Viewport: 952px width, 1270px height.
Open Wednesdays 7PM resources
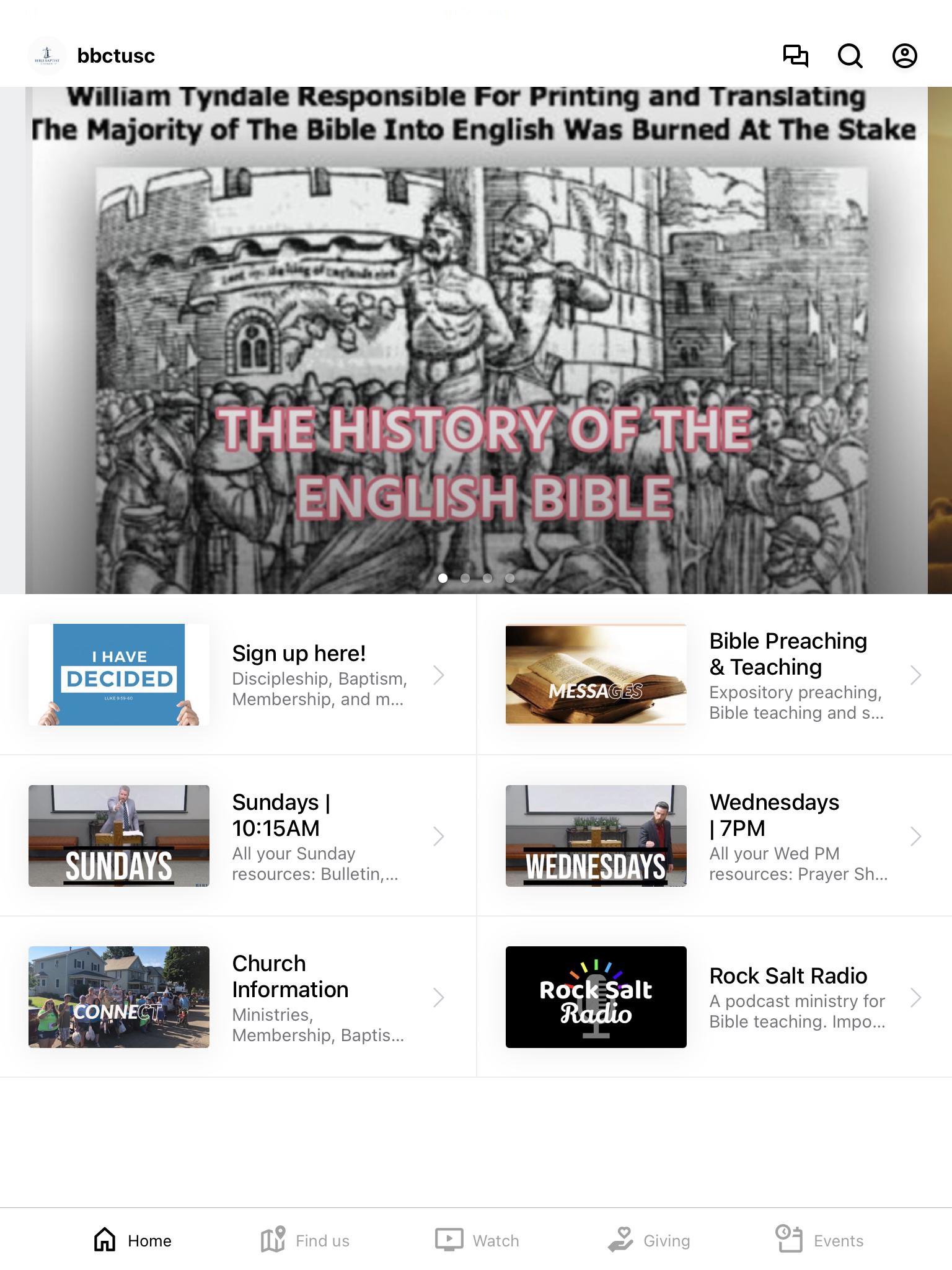pyautogui.click(x=714, y=836)
